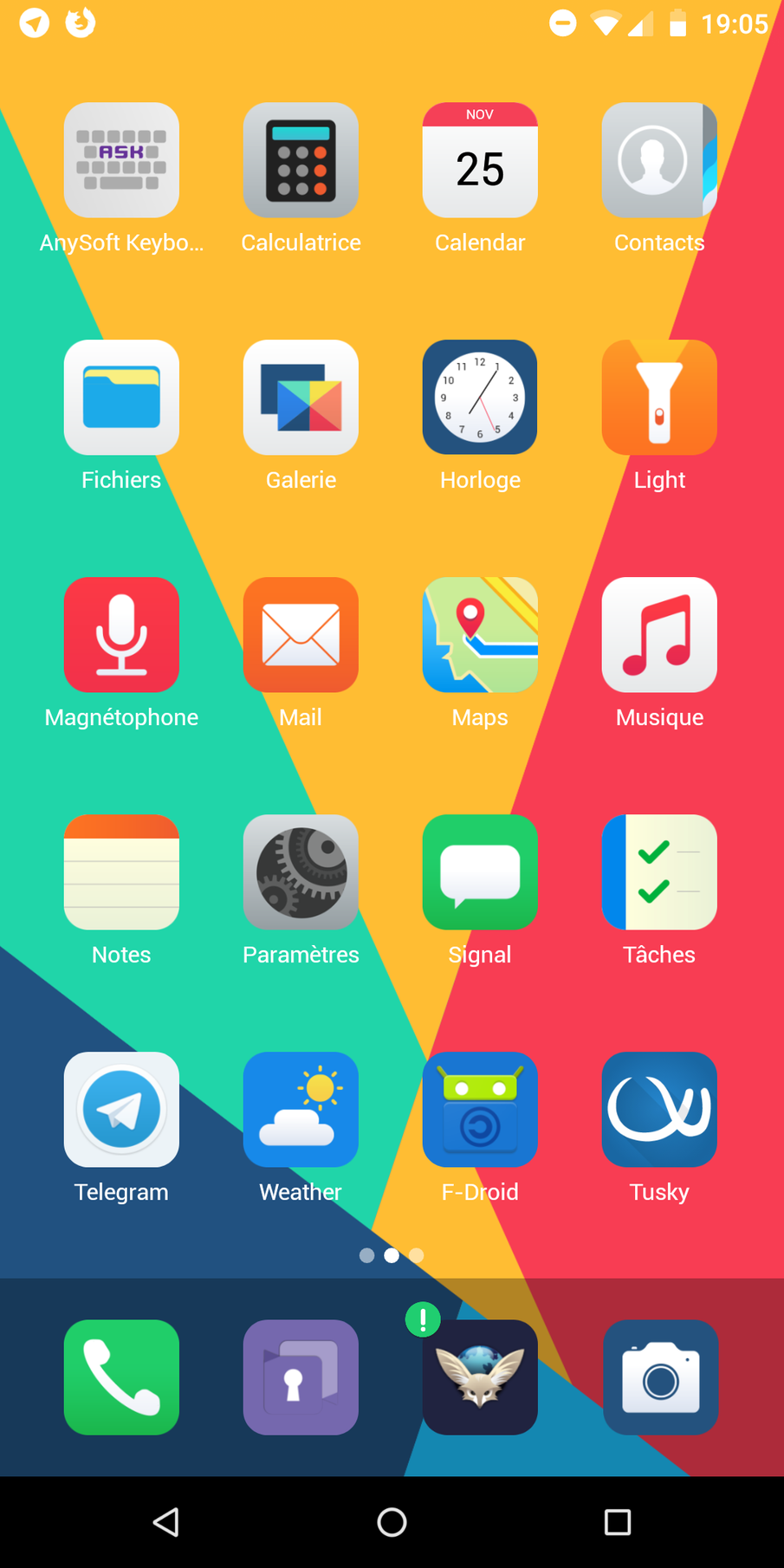Open the Horloge clock app
Viewport: 784px width, 1568px height.
480,398
